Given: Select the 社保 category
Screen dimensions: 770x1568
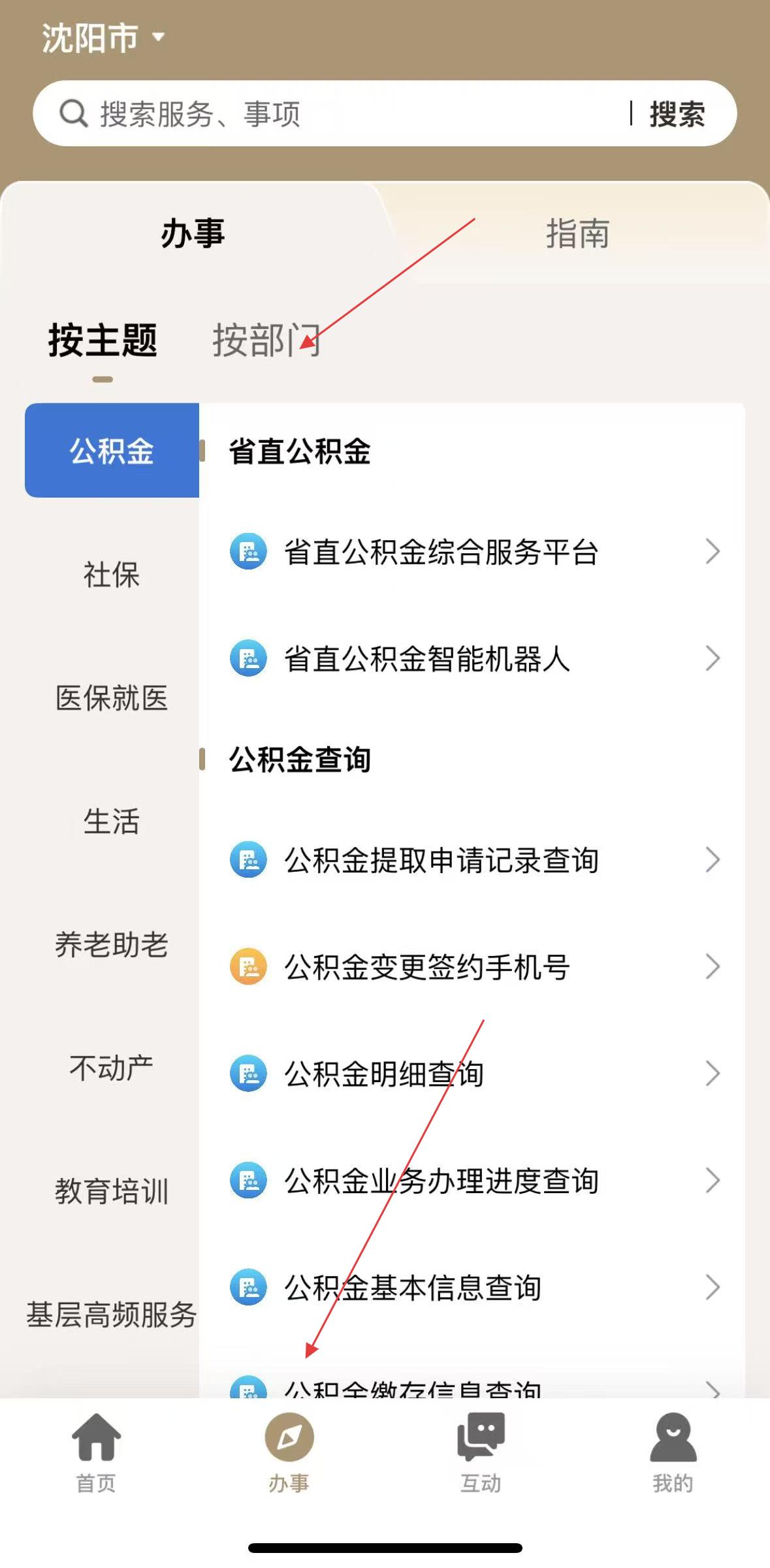Looking at the screenshot, I should coord(112,575).
